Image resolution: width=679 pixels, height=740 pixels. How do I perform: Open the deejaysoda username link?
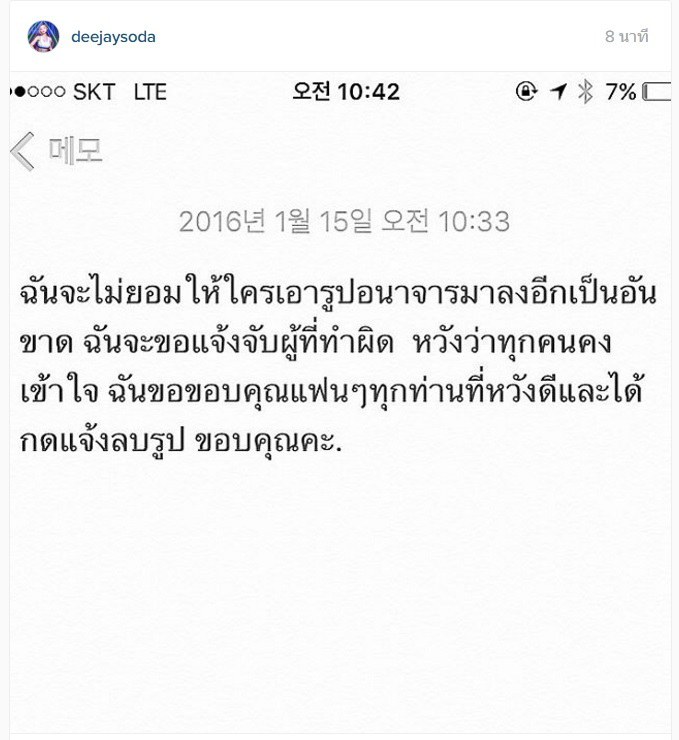113,37
